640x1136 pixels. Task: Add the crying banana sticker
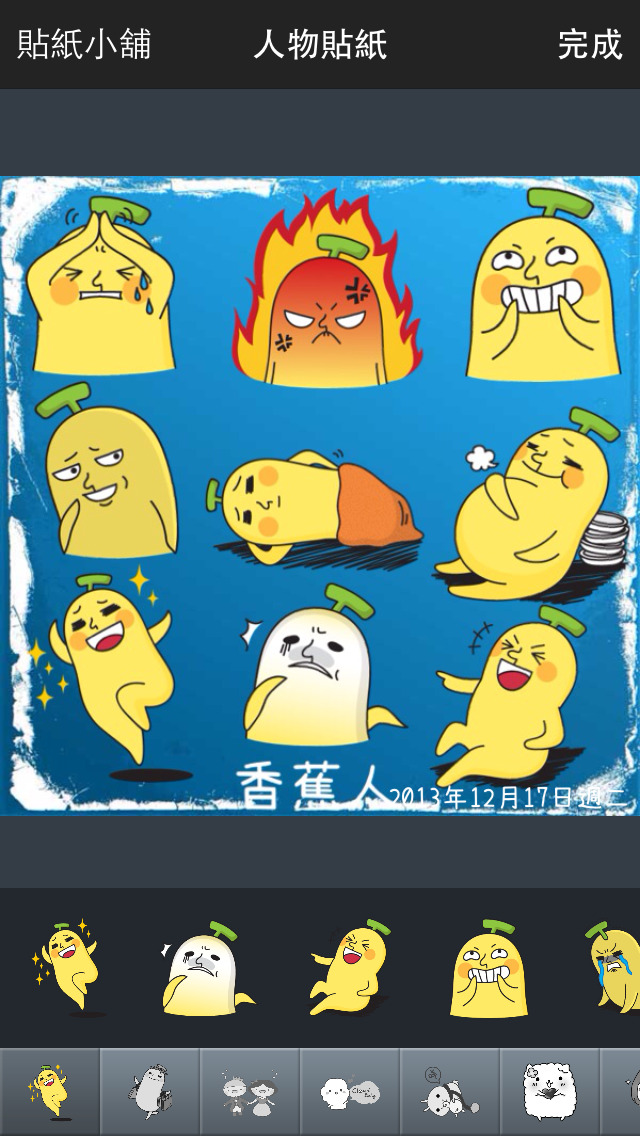614,968
